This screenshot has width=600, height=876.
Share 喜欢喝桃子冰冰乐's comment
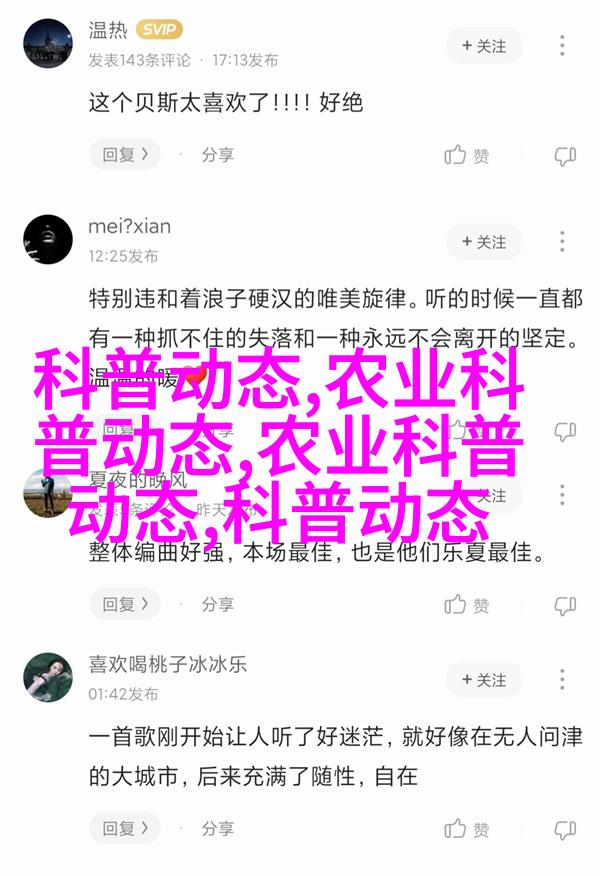pos(217,829)
